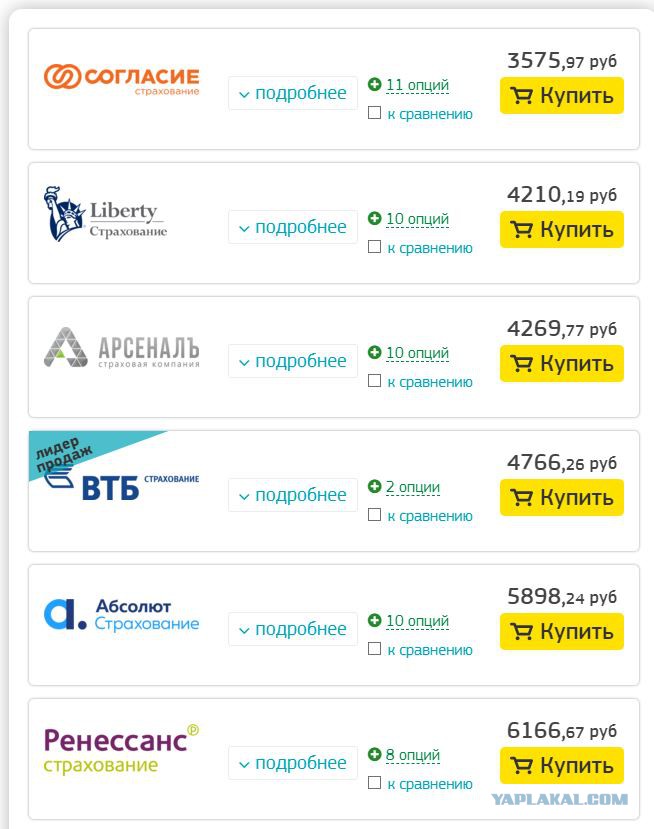This screenshot has width=654, height=829.
Task: Tick к сравнению for ВТБ Страхование
Action: (374, 514)
